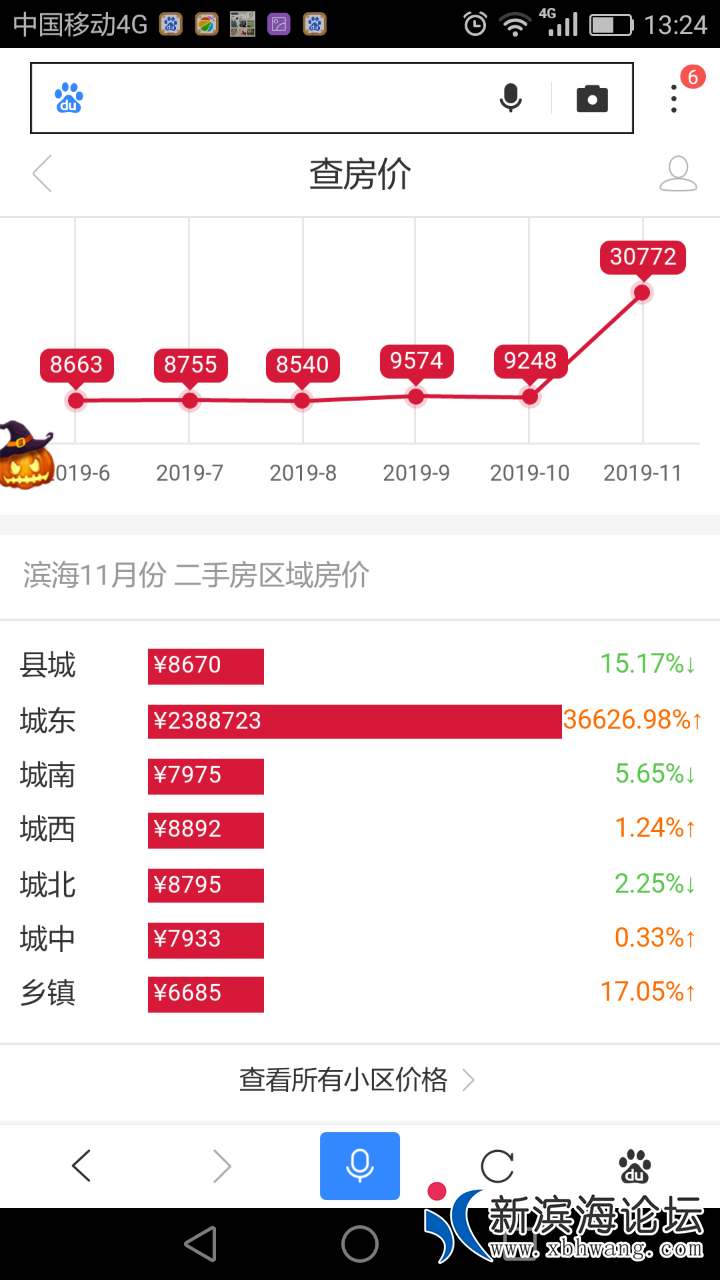Start voice search with the microphone icon
720x1280 pixels.
click(511, 98)
